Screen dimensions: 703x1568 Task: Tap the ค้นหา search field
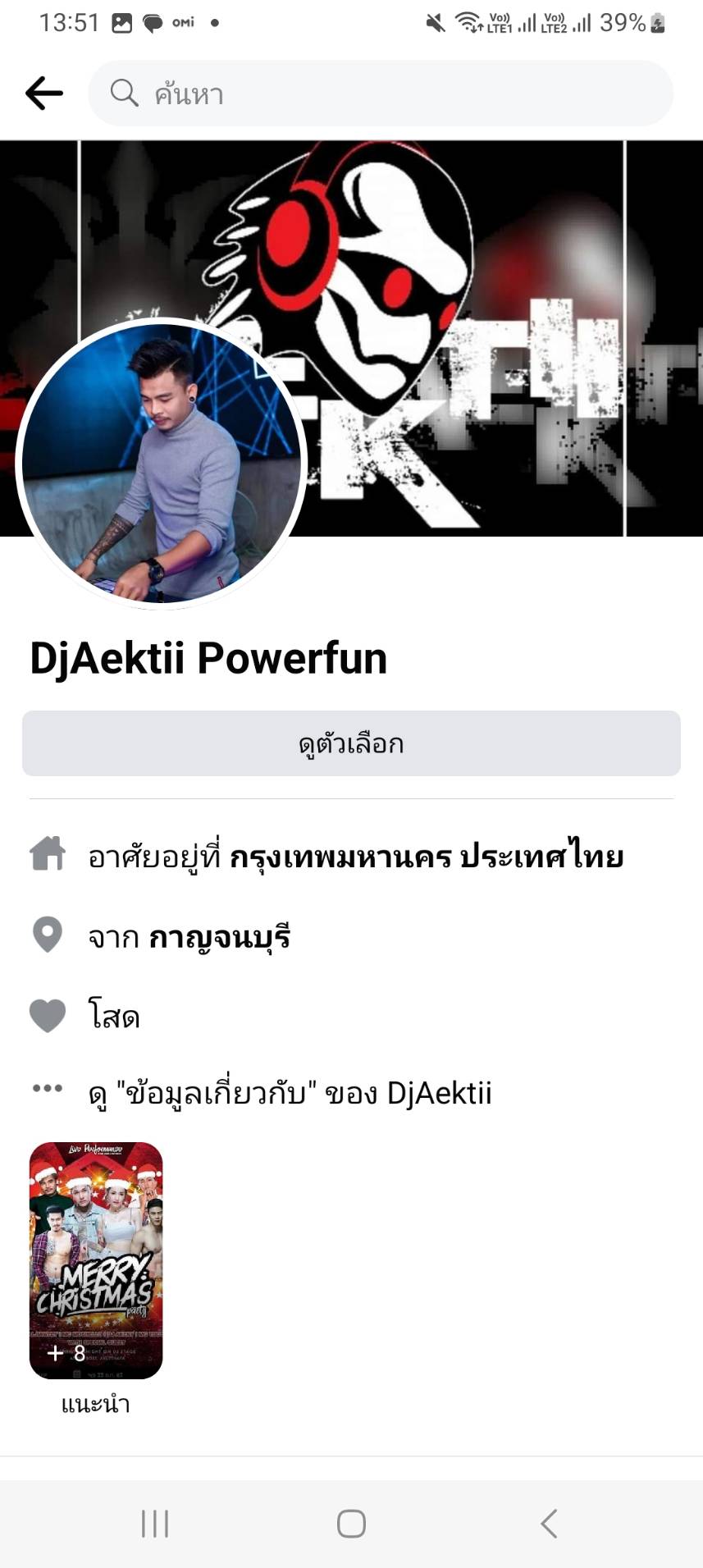pyautogui.click(x=381, y=94)
